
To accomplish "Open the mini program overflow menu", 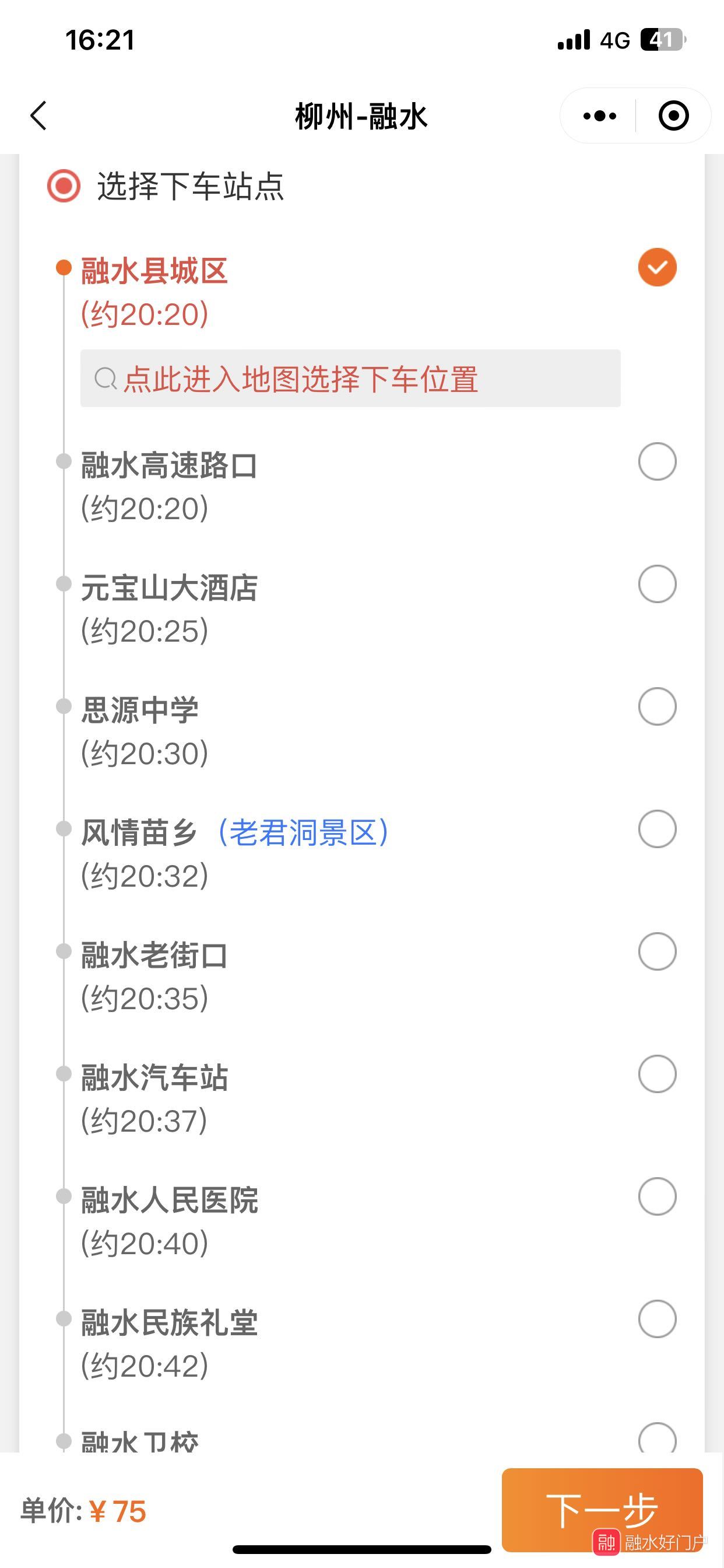I will click(599, 116).
